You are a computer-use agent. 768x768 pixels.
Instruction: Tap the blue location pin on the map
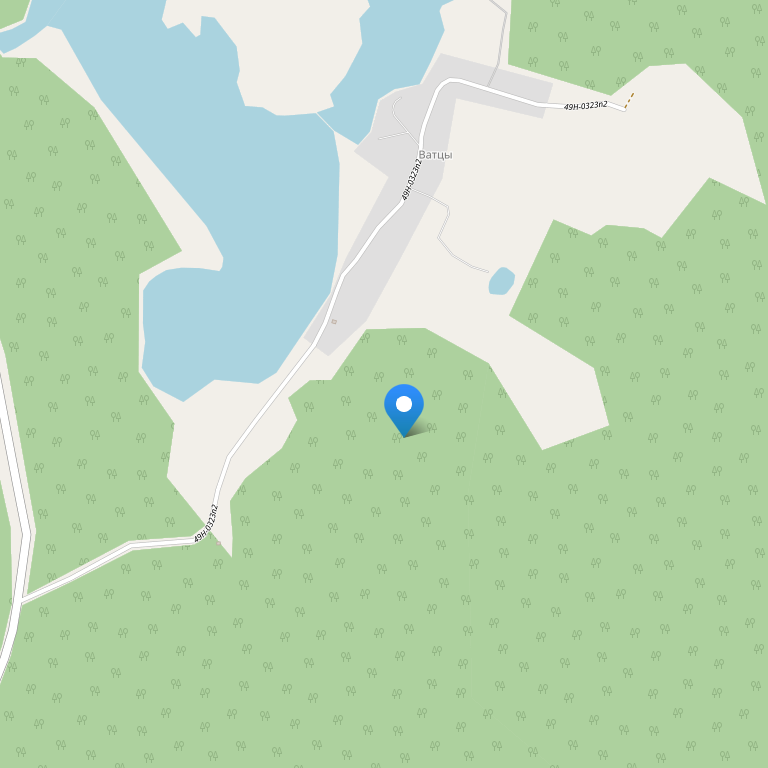click(404, 407)
